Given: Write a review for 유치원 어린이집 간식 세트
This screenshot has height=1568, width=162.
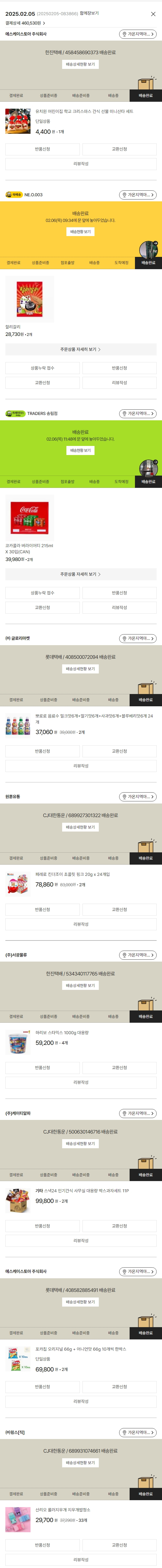Looking at the screenshot, I should pos(81,164).
